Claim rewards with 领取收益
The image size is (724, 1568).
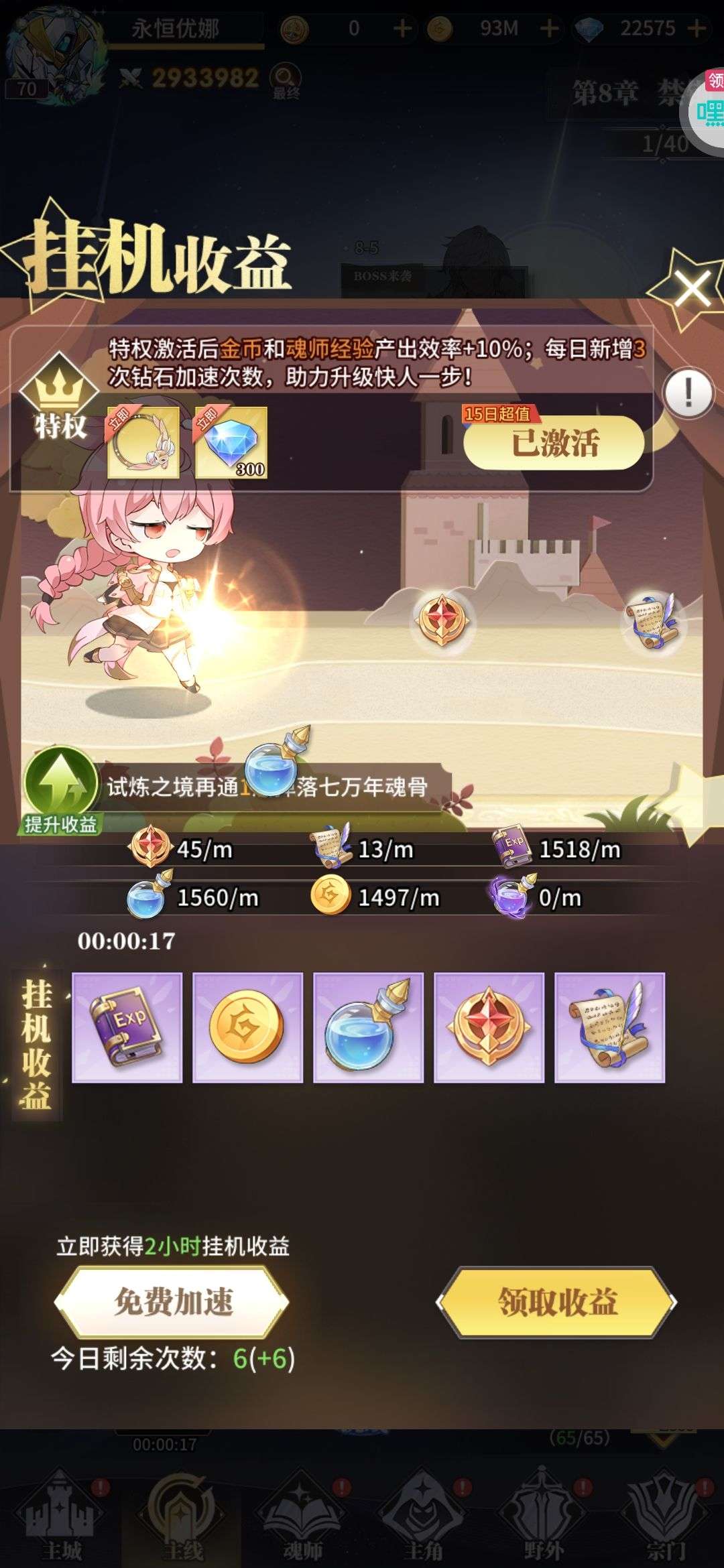point(556,1302)
